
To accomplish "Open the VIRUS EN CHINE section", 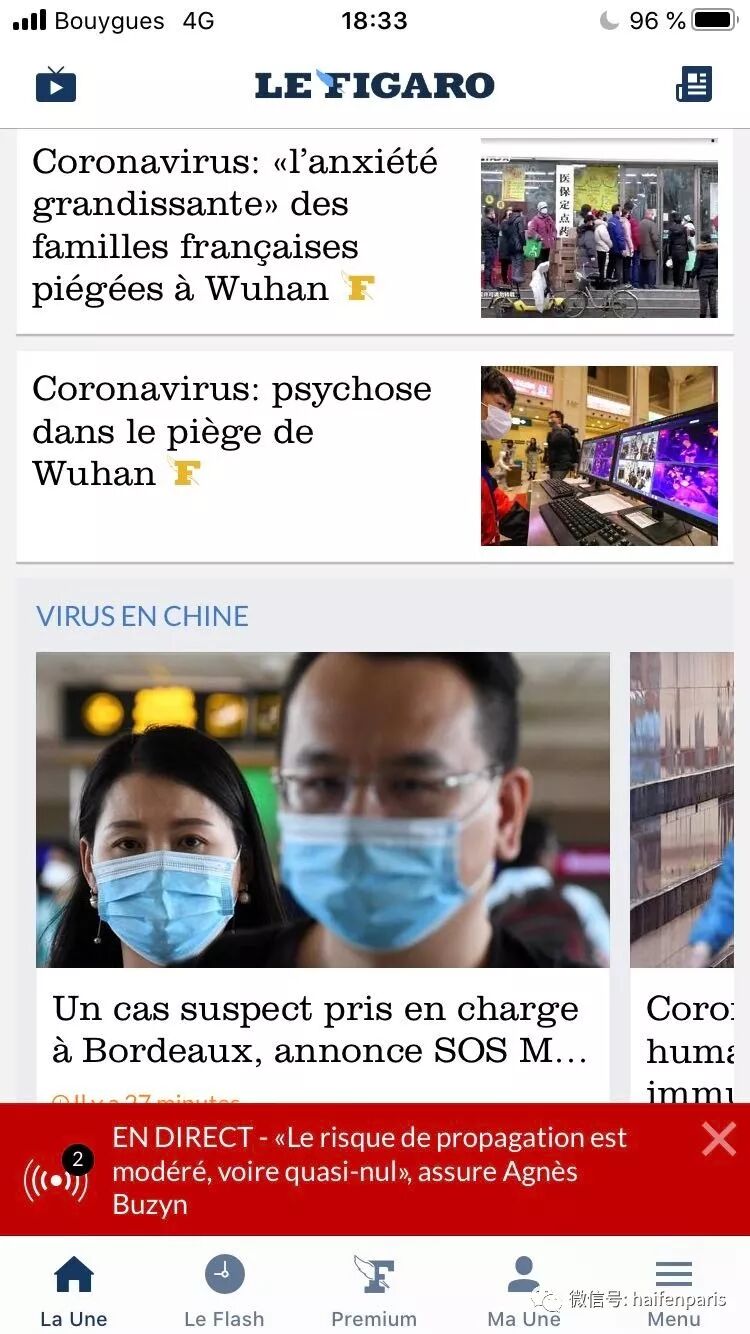I will (142, 616).
